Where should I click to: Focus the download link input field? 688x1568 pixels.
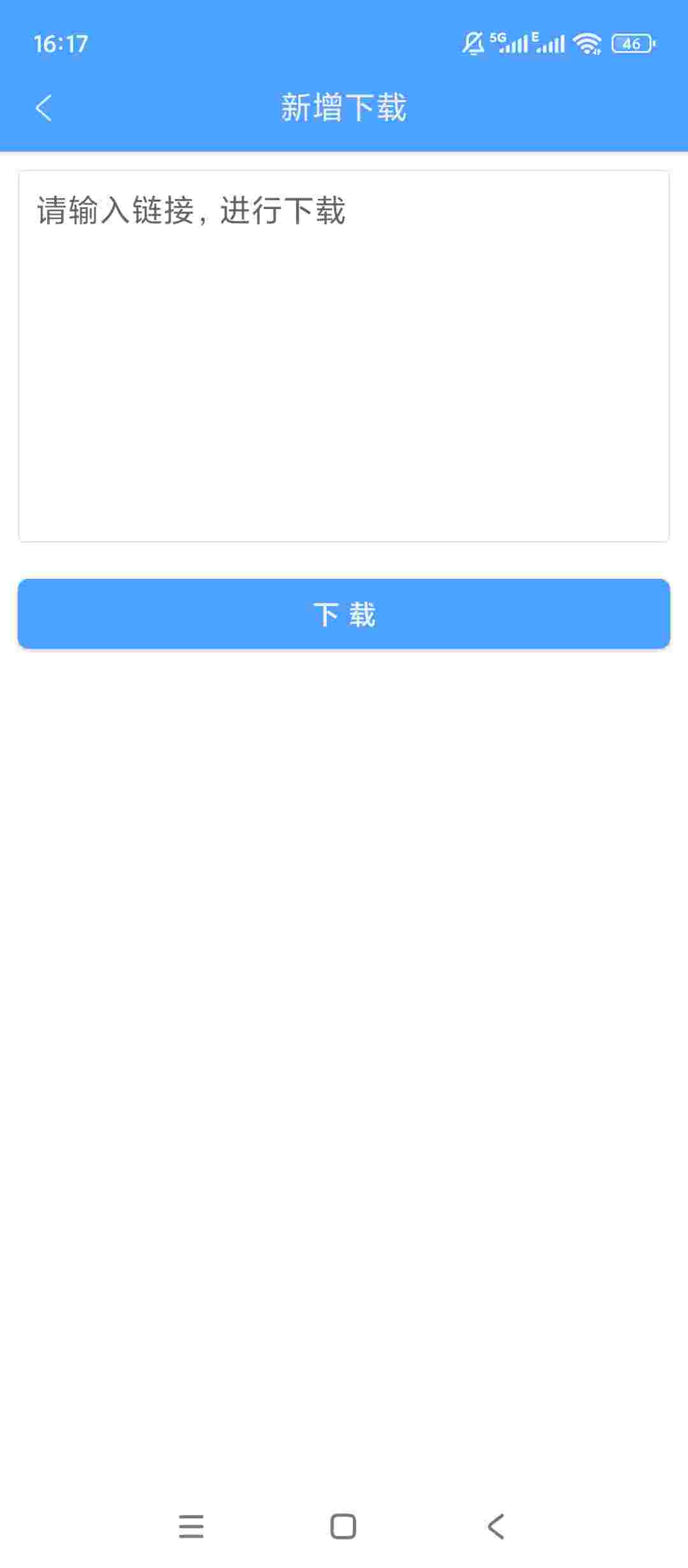(x=344, y=356)
